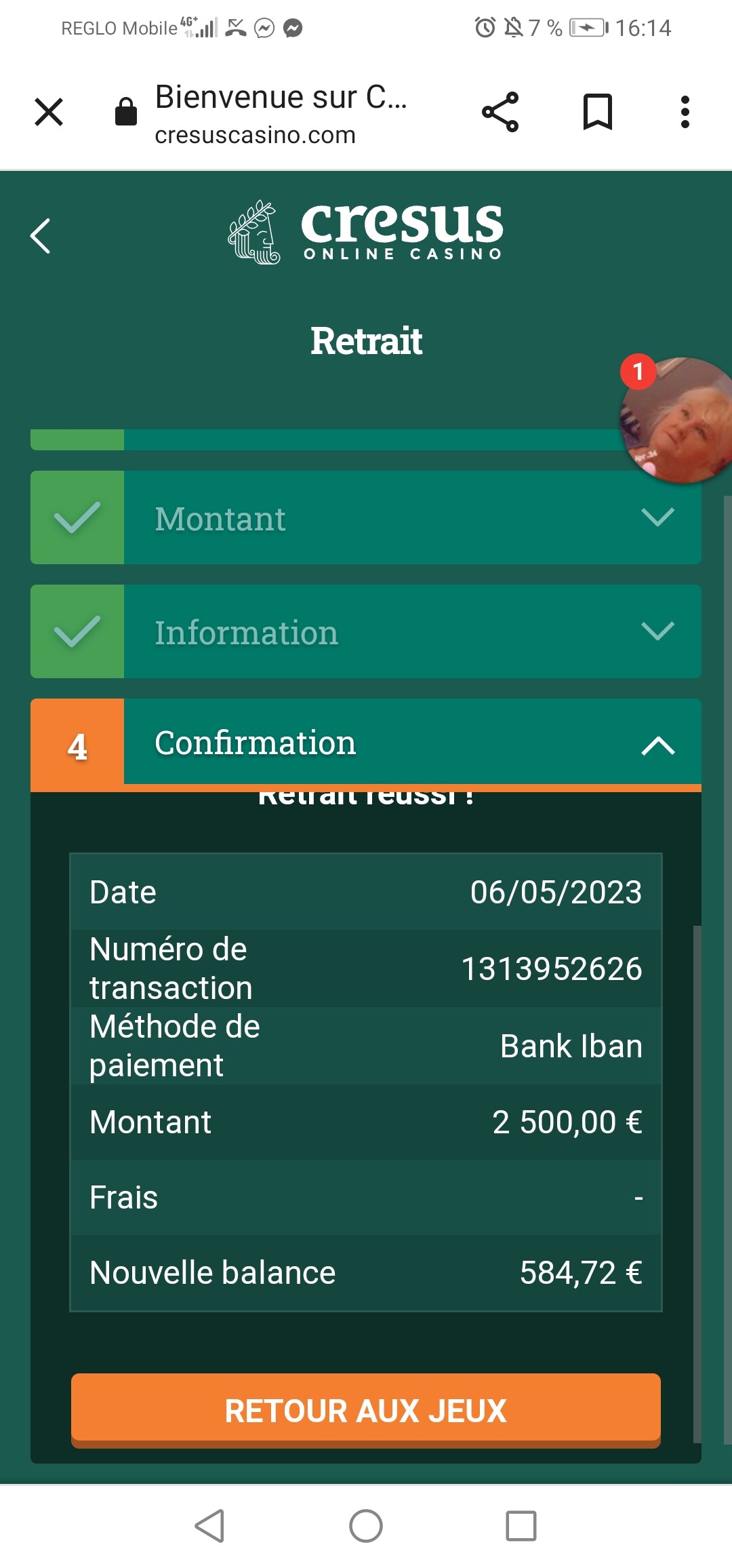Expand the Montant section
This screenshot has height=1568, width=732.
(366, 517)
